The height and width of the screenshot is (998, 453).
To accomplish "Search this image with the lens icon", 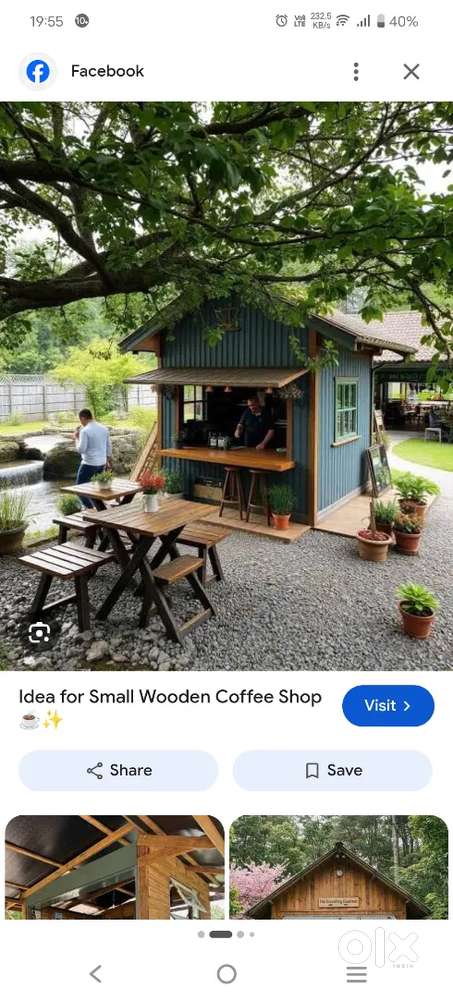I will click(x=39, y=633).
